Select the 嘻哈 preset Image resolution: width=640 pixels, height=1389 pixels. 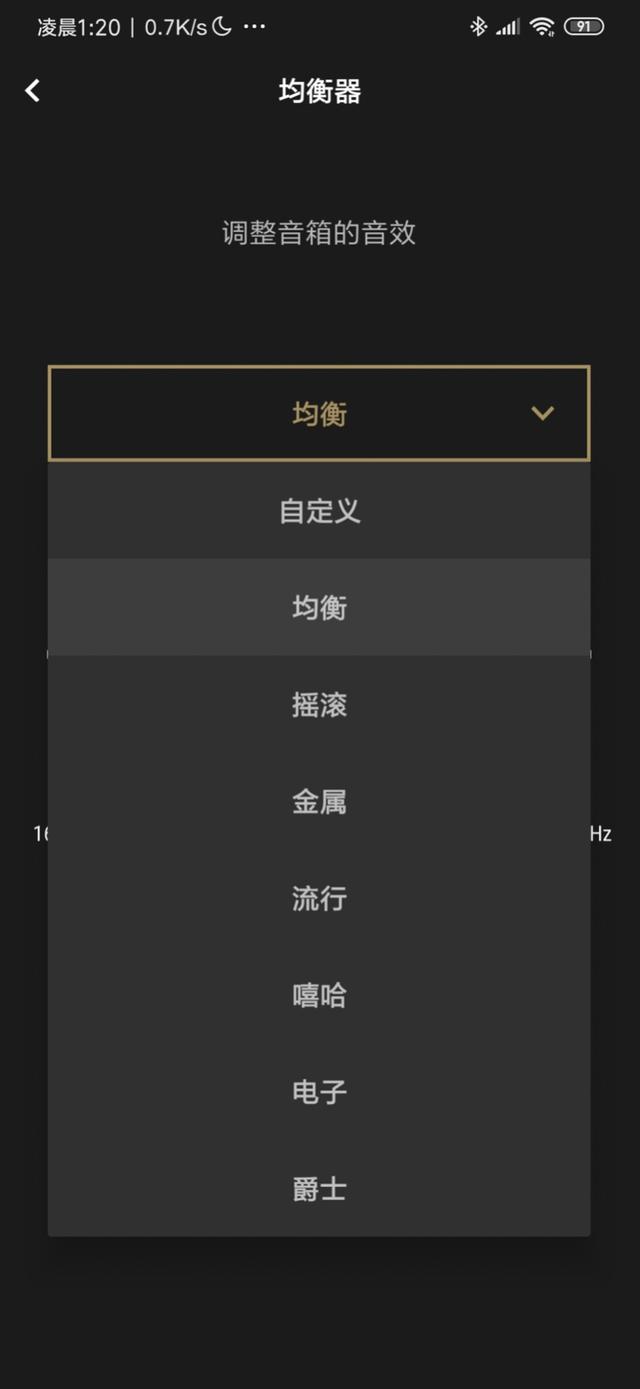tap(319, 995)
